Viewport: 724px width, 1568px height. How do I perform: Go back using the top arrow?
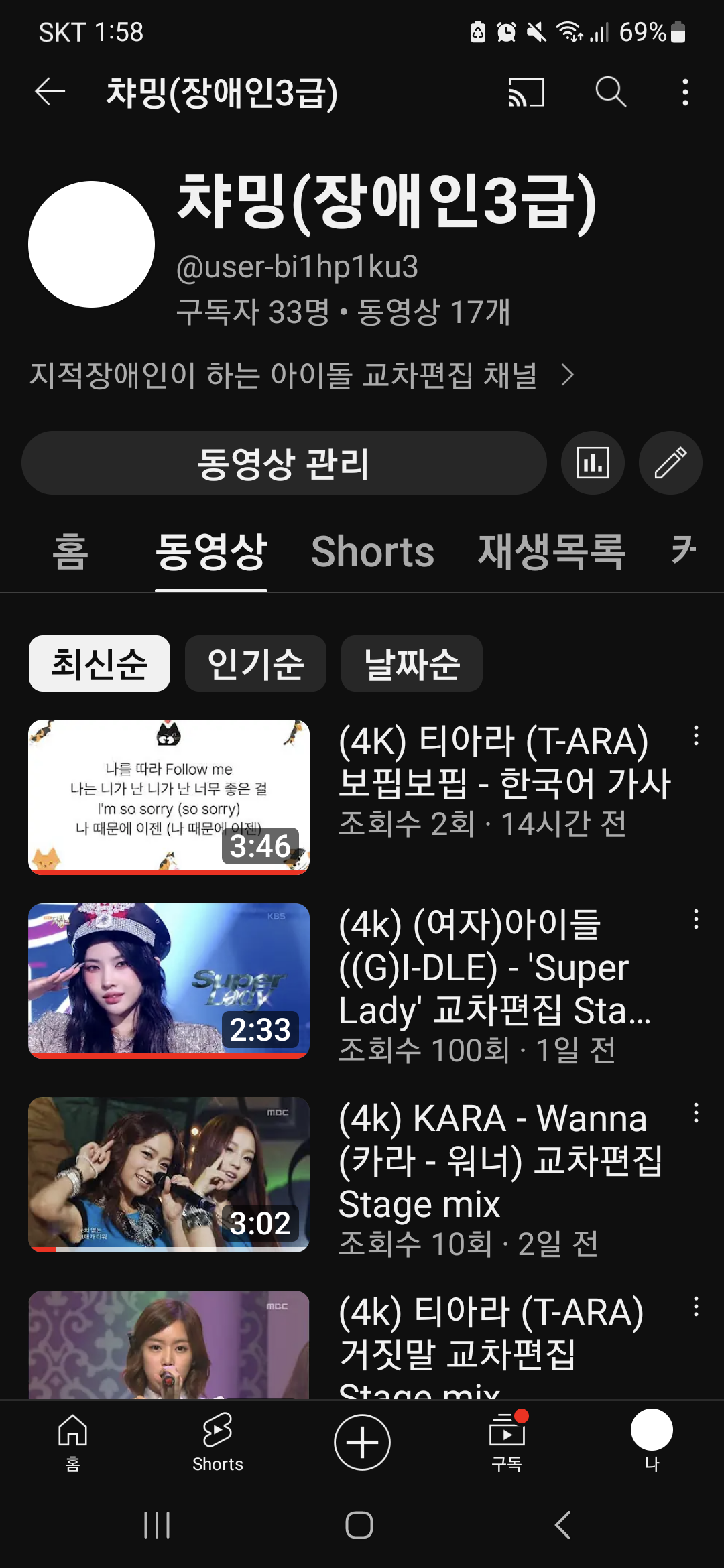[50, 92]
